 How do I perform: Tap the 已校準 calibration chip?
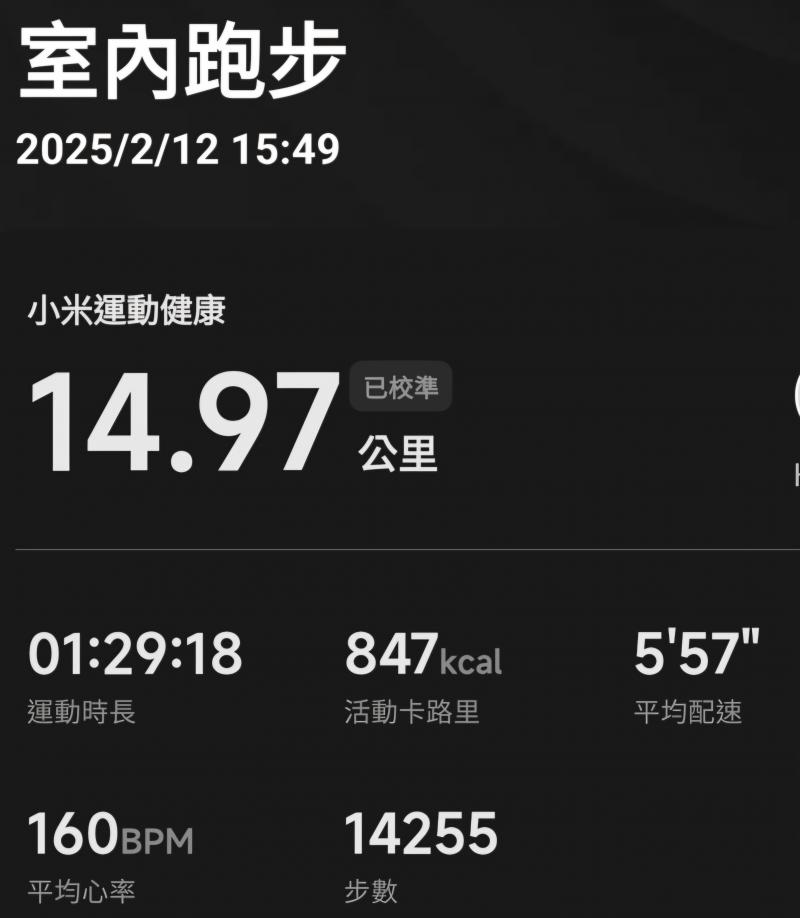(400, 387)
